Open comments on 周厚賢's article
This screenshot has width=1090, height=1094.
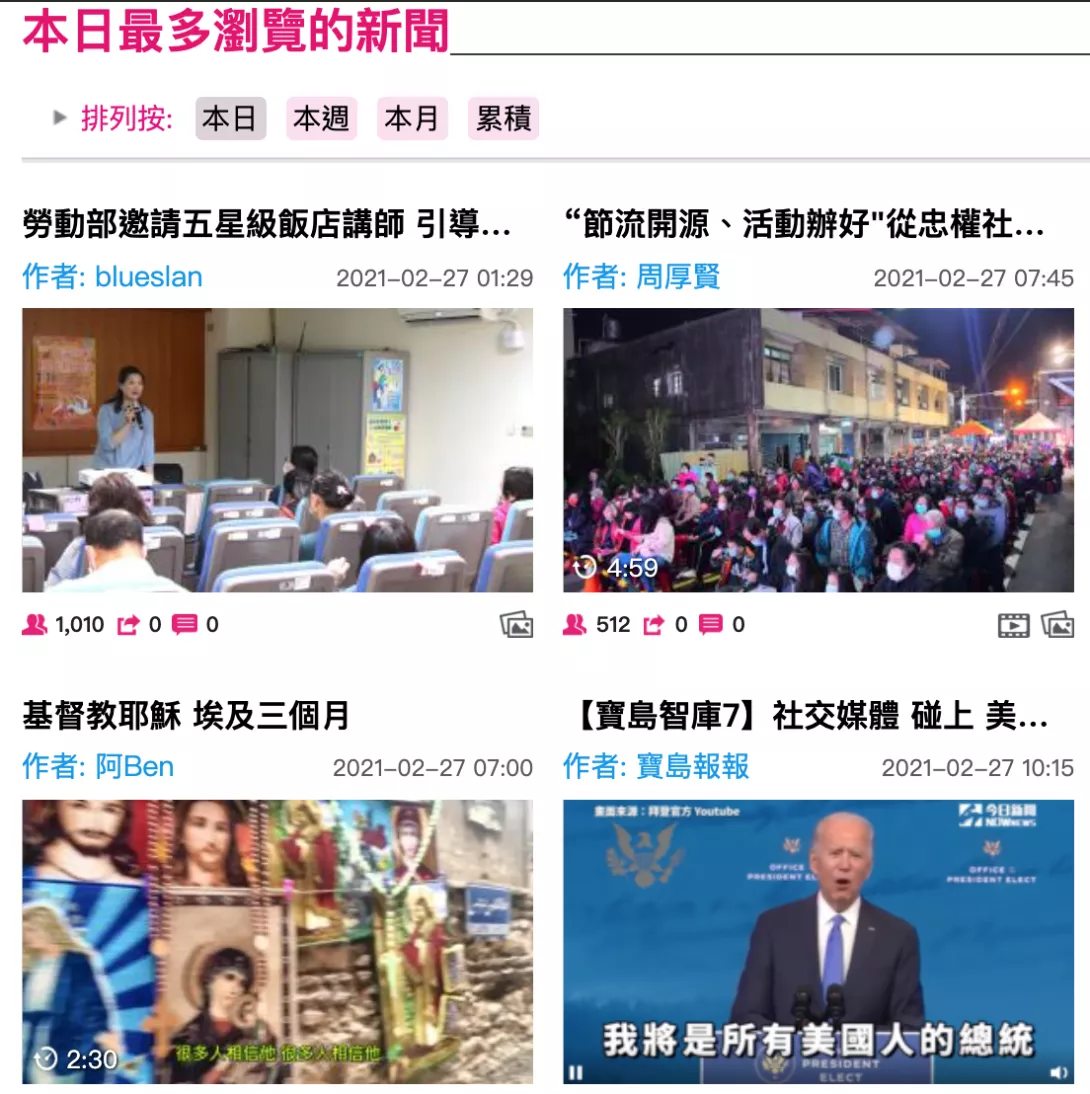[711, 626]
